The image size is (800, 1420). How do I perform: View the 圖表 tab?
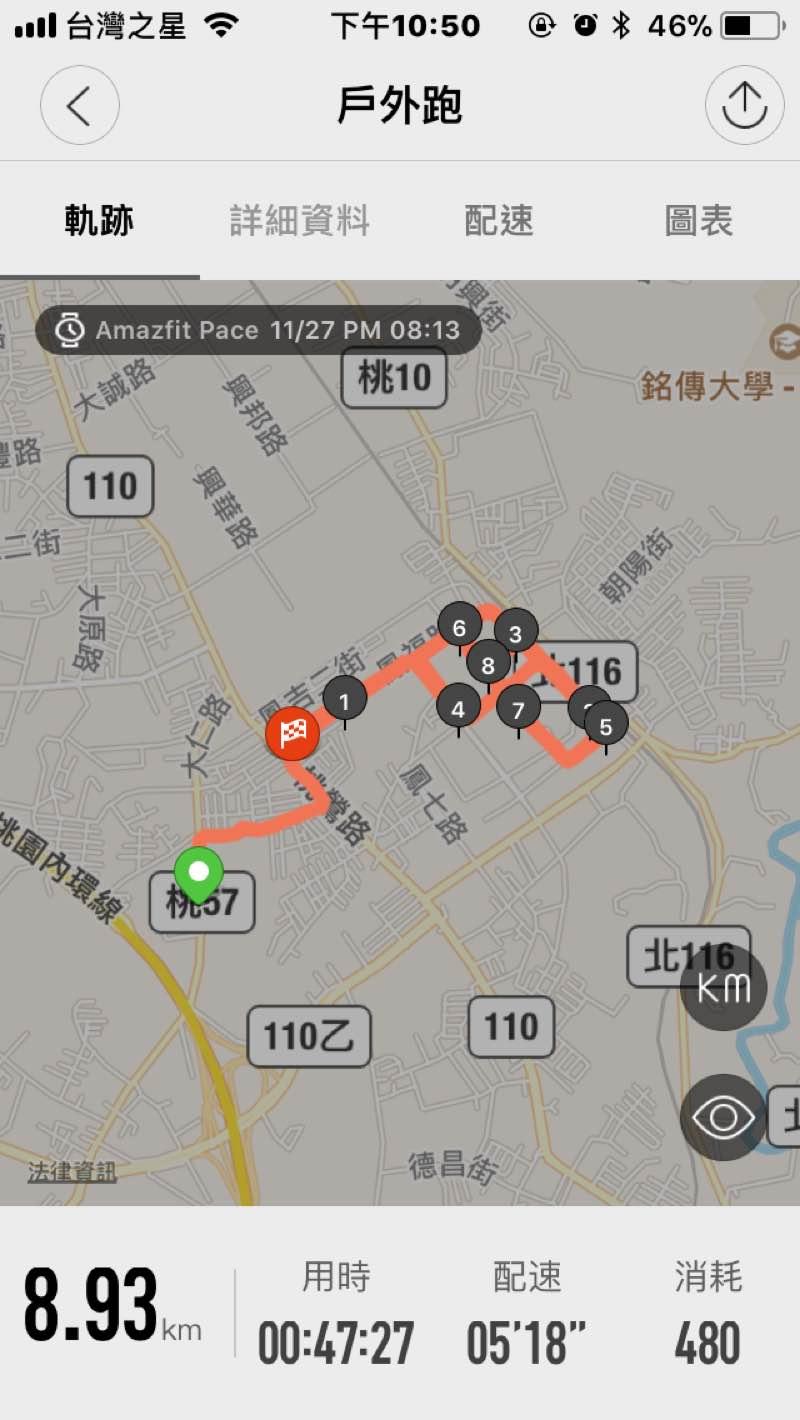click(699, 221)
